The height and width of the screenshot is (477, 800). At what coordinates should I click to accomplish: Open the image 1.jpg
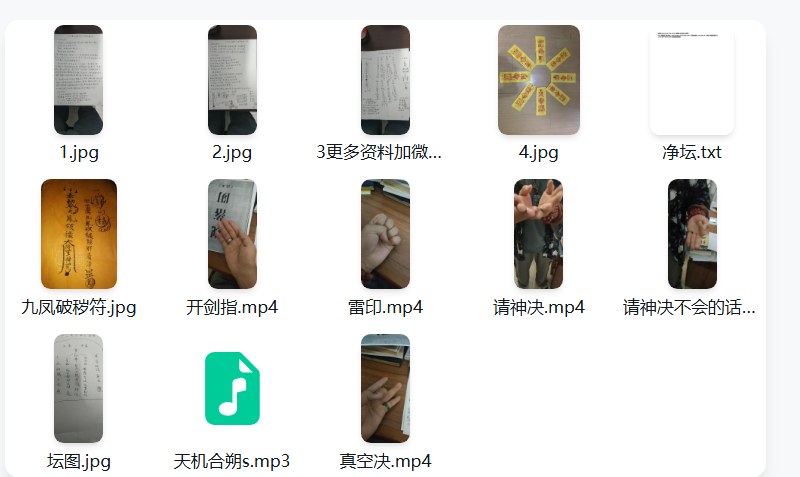pyautogui.click(x=78, y=80)
